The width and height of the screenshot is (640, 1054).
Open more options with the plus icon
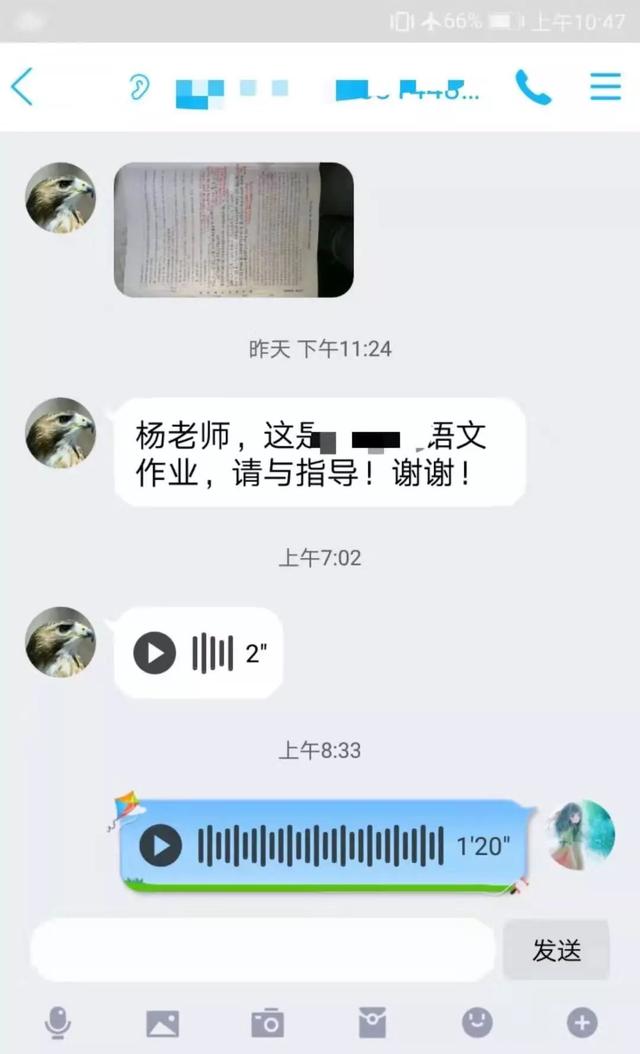pyautogui.click(x=582, y=1022)
